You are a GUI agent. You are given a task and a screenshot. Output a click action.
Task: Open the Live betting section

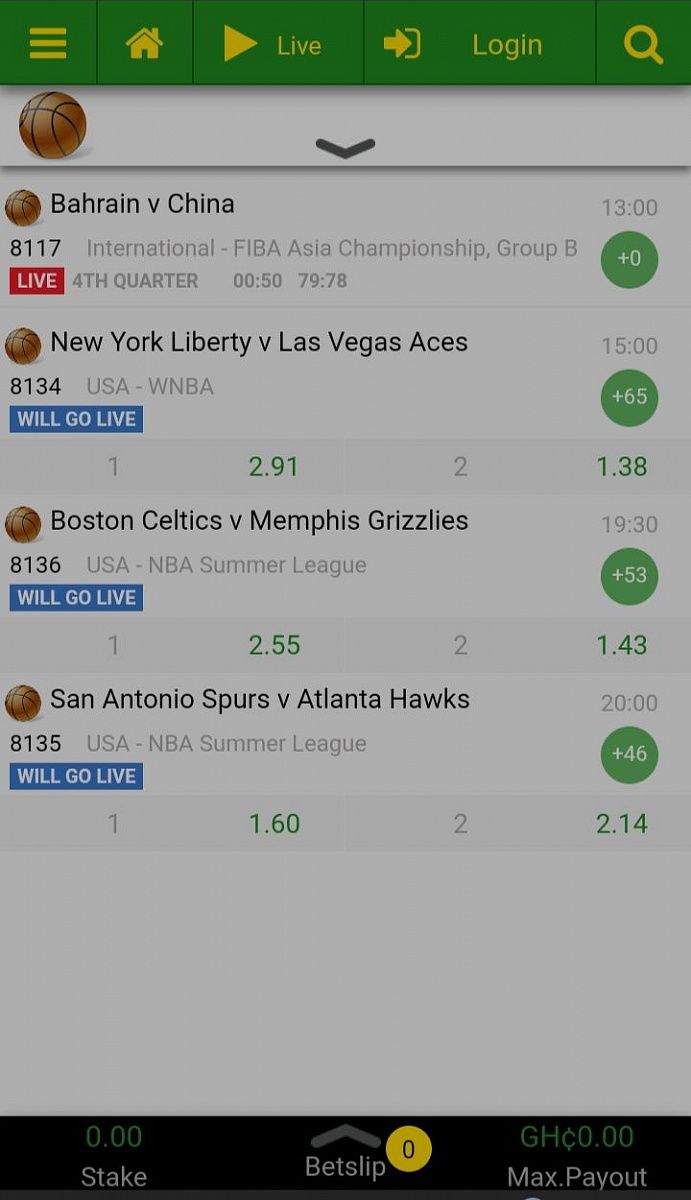click(x=277, y=44)
